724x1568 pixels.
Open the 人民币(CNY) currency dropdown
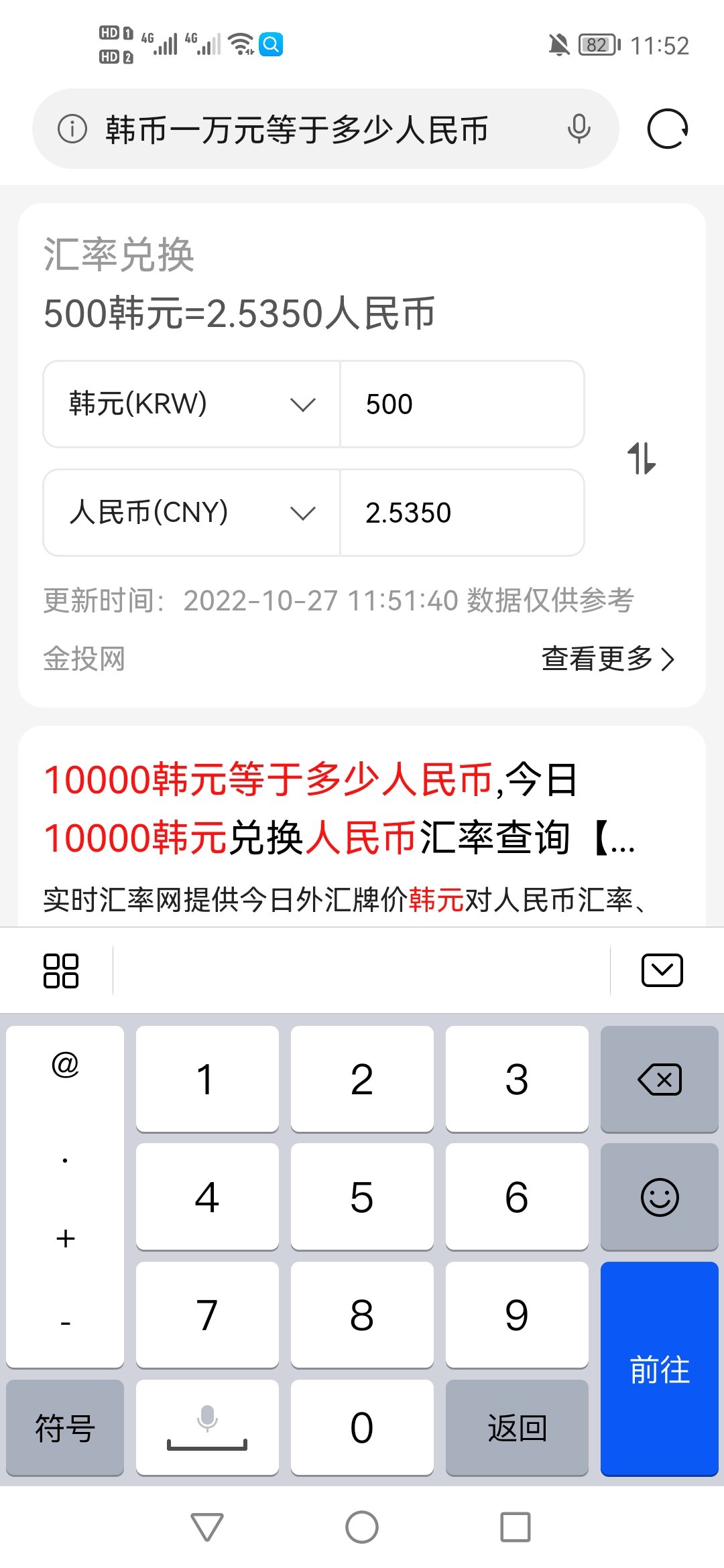point(192,513)
